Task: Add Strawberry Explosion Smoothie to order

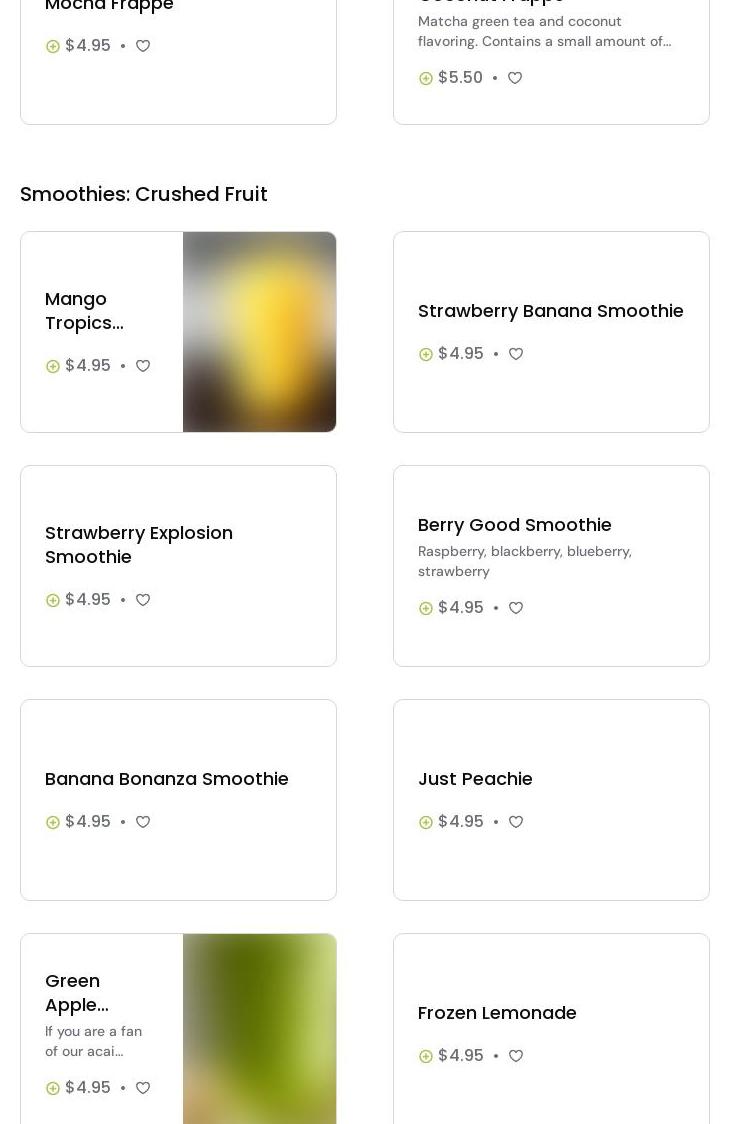Action: [x=53, y=600]
